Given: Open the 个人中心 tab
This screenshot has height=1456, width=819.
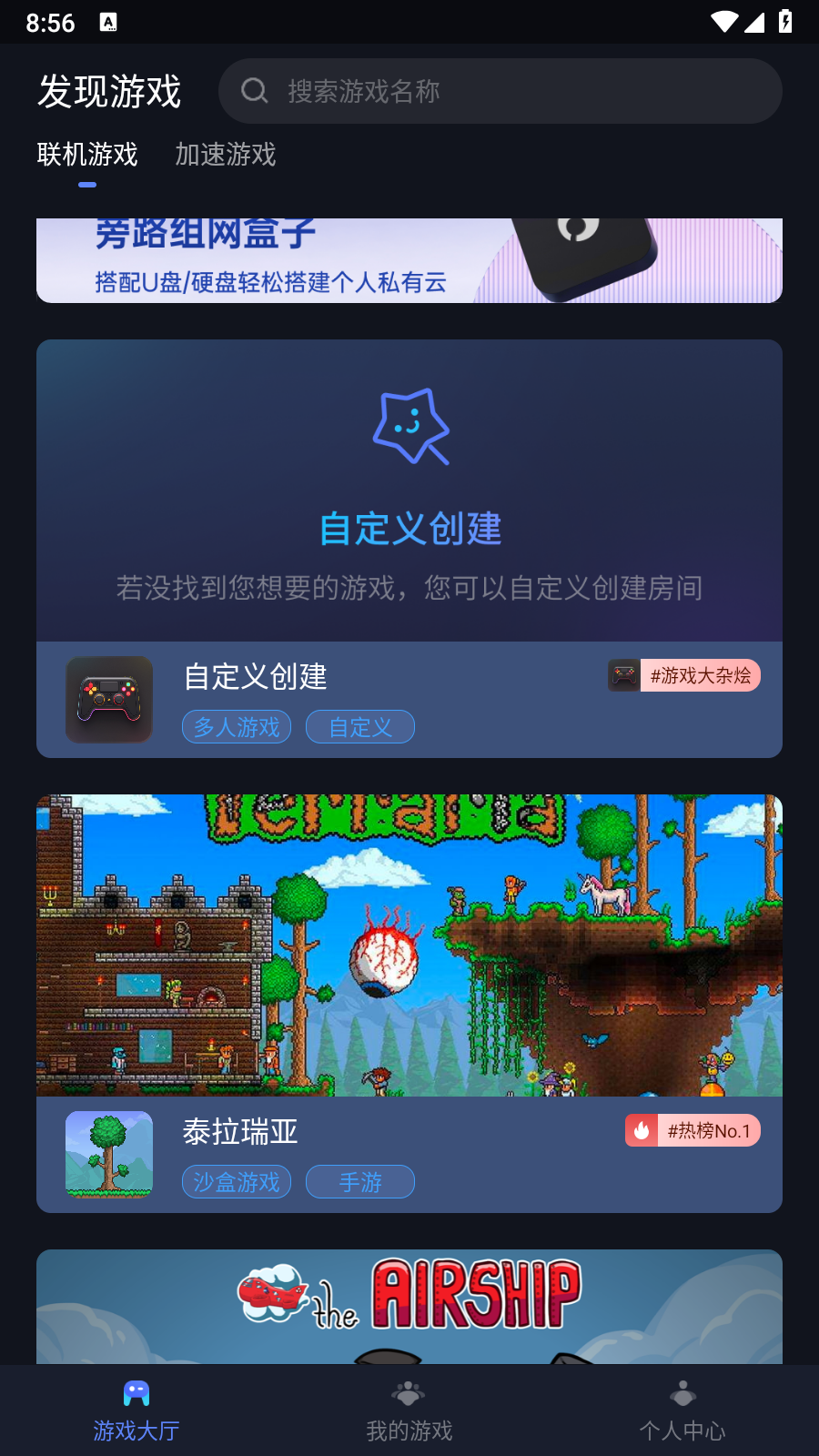Looking at the screenshot, I should [x=682, y=1410].
